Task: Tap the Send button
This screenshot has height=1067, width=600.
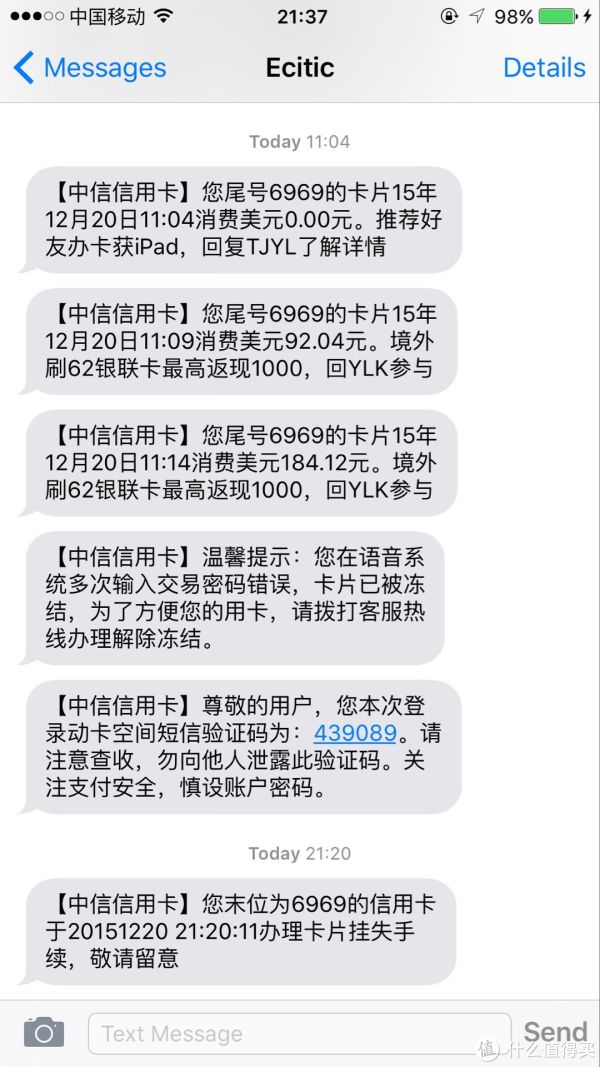Action: coord(554,1031)
